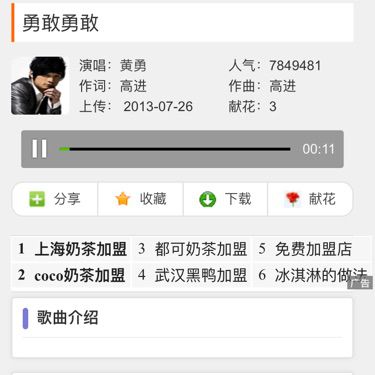Seek along the audio progress bar

pos(174,149)
